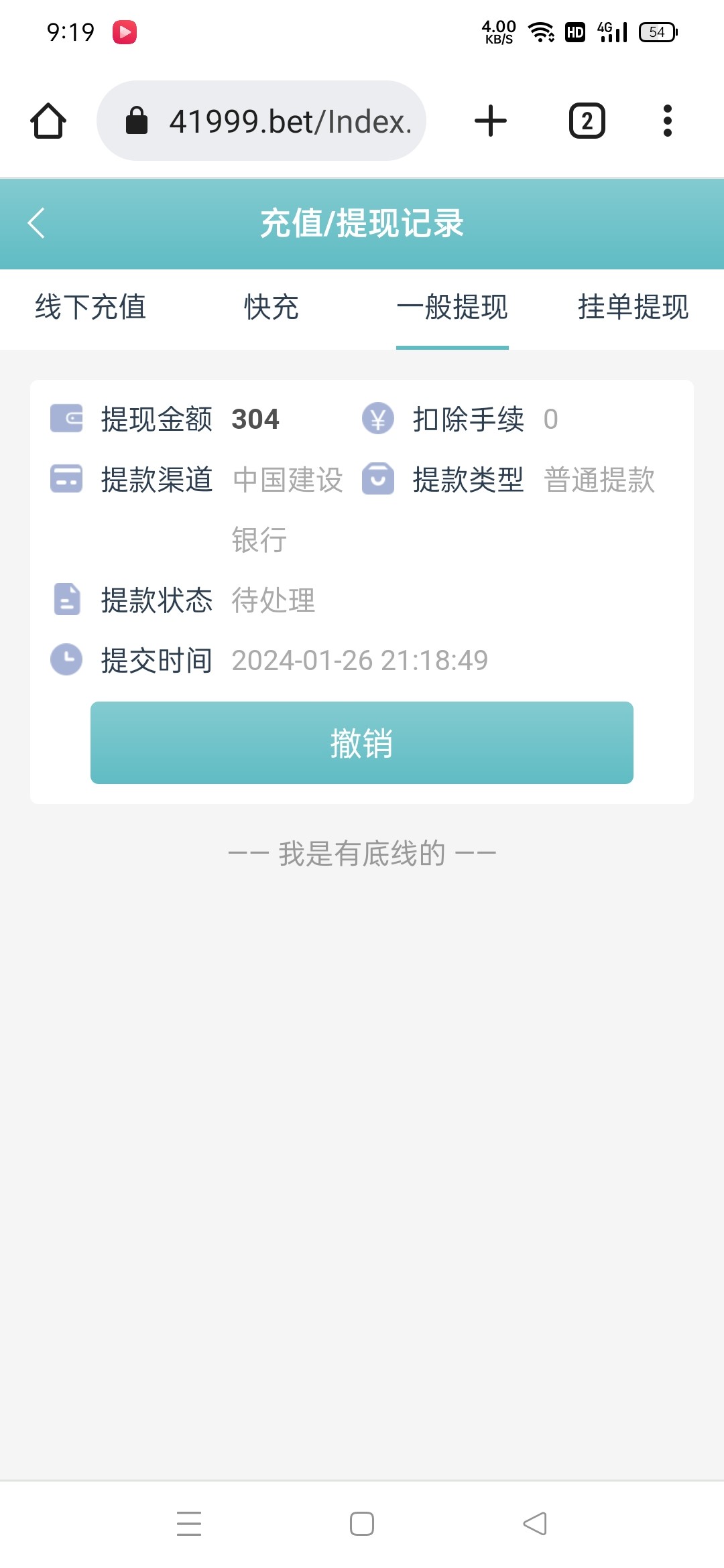Open the 快充 tab
Screen dimensions: 724x1568
(271, 308)
